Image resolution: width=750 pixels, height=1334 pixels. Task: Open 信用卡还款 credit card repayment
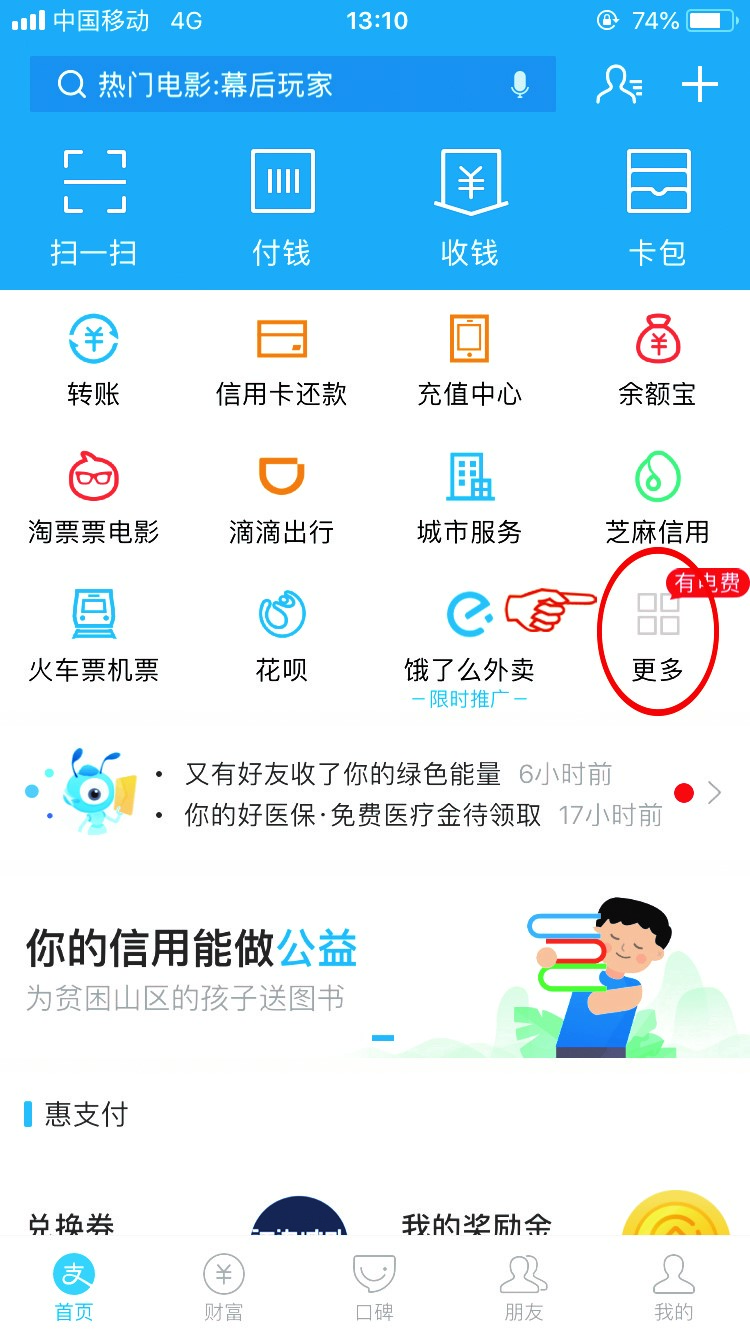282,360
